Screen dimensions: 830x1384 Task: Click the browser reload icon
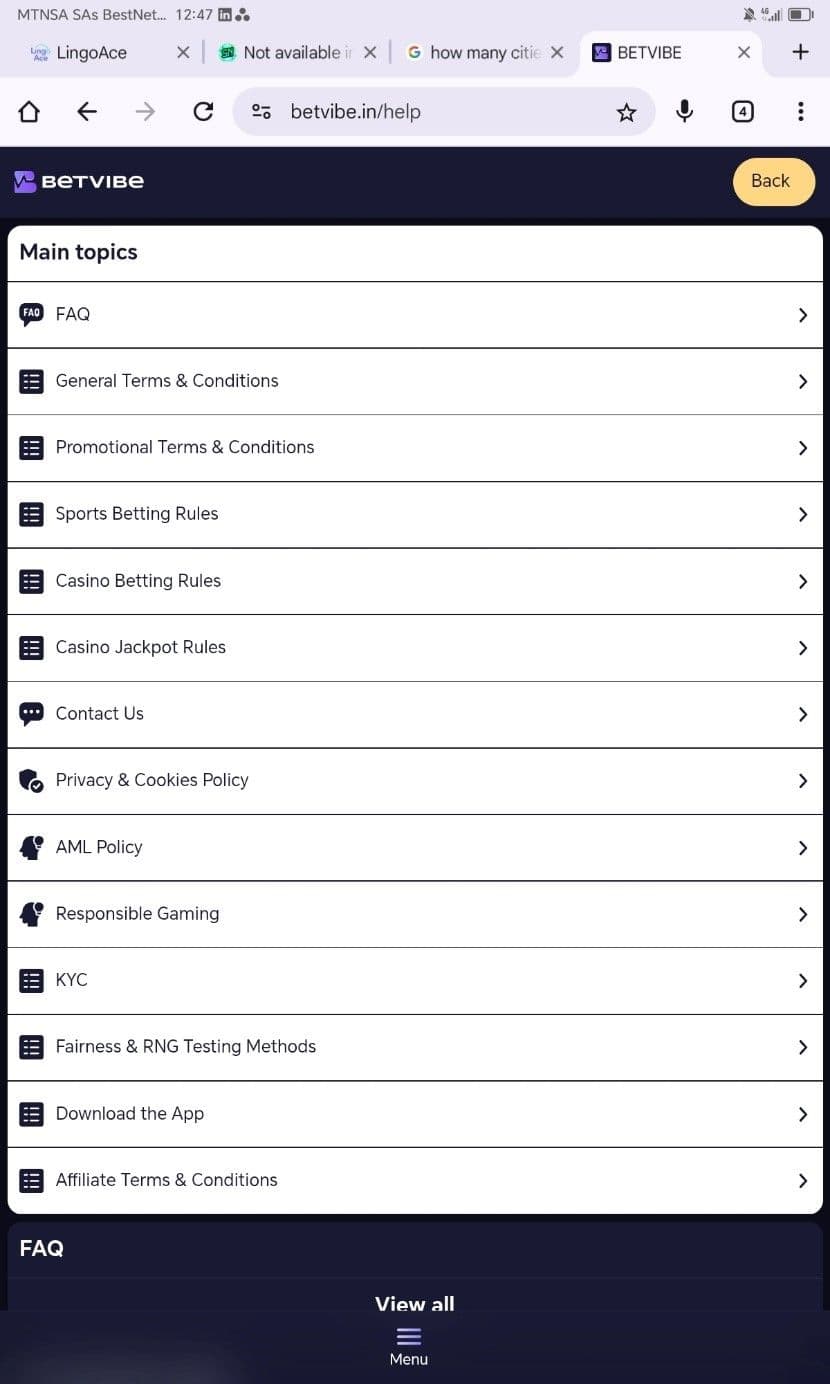(x=203, y=111)
